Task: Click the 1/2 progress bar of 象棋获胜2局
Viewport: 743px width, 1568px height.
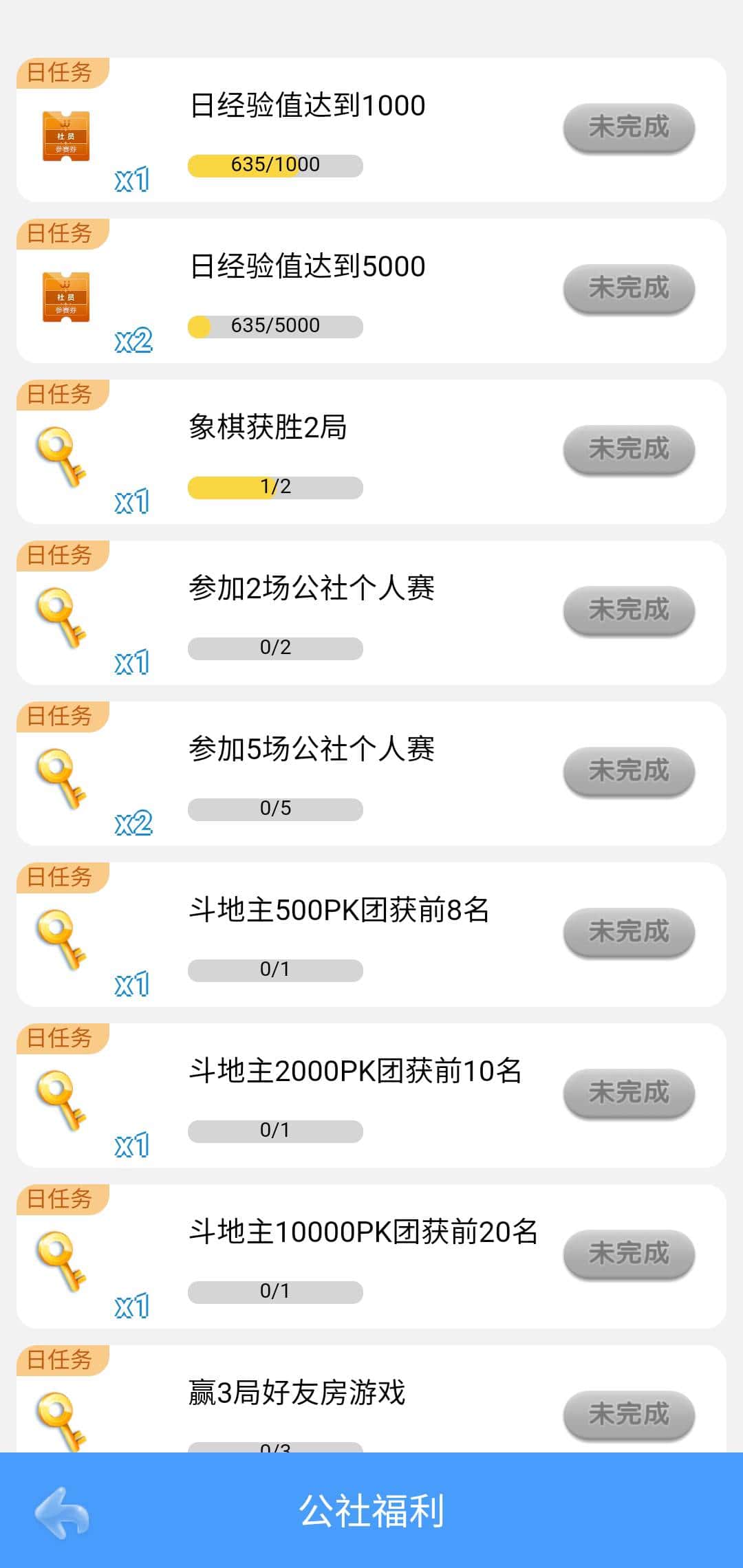Action: click(x=274, y=488)
